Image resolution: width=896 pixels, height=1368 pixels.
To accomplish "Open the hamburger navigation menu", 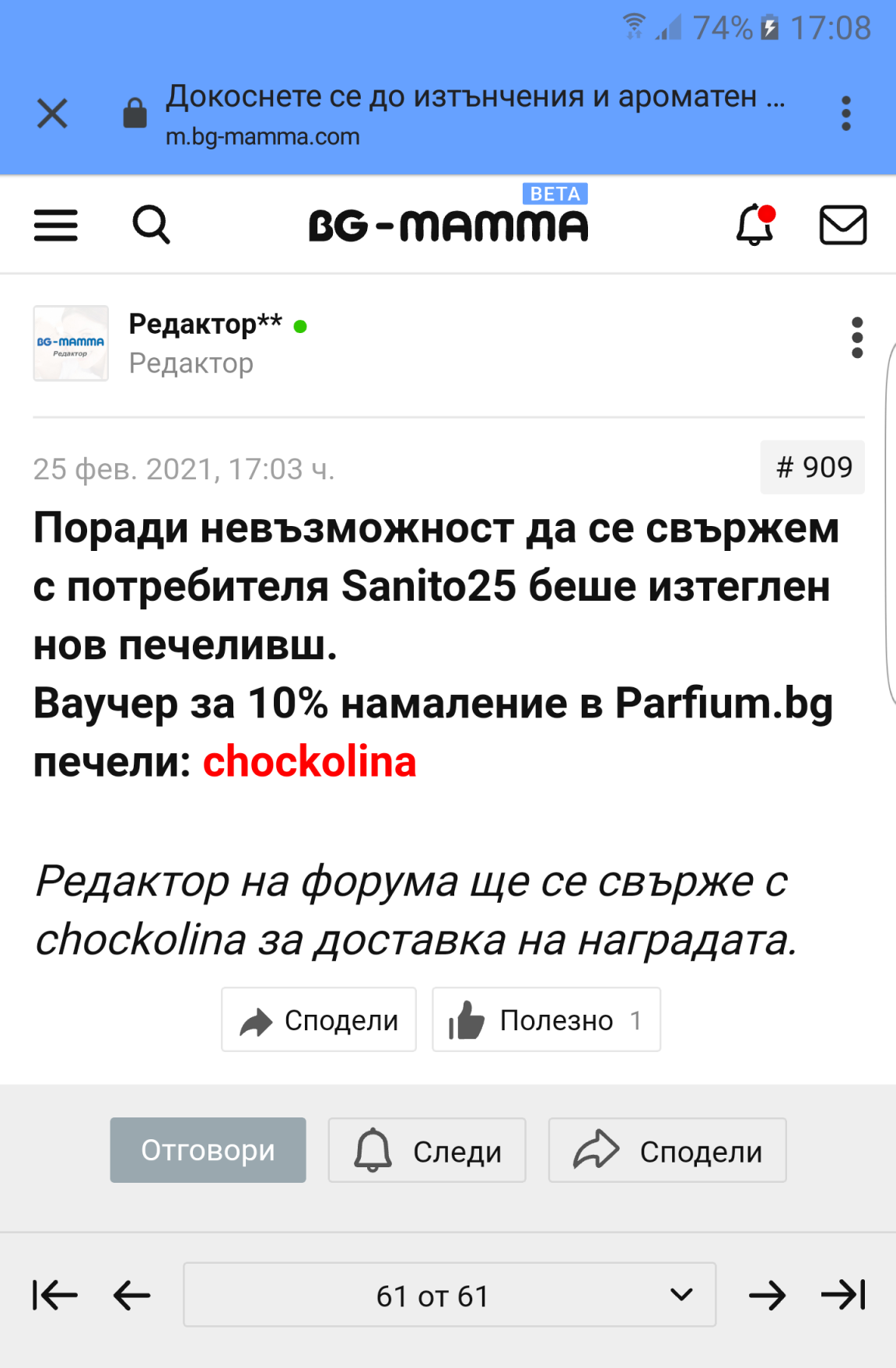I will point(56,226).
